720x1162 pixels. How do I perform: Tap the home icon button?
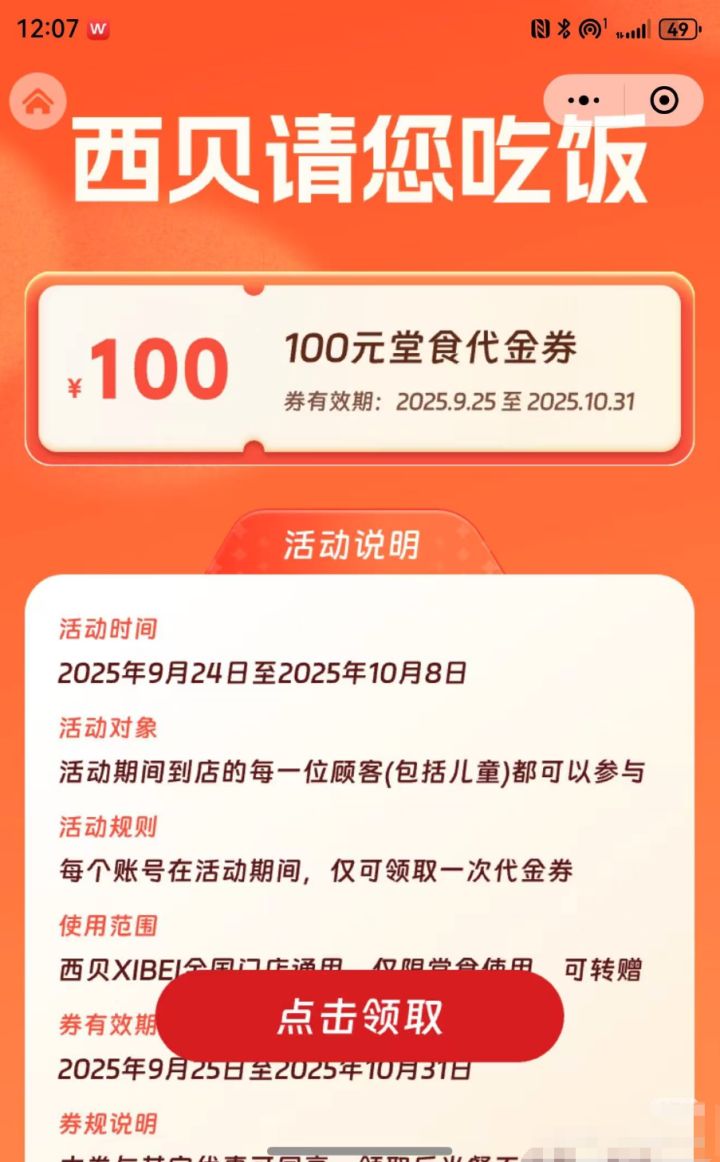(x=38, y=101)
